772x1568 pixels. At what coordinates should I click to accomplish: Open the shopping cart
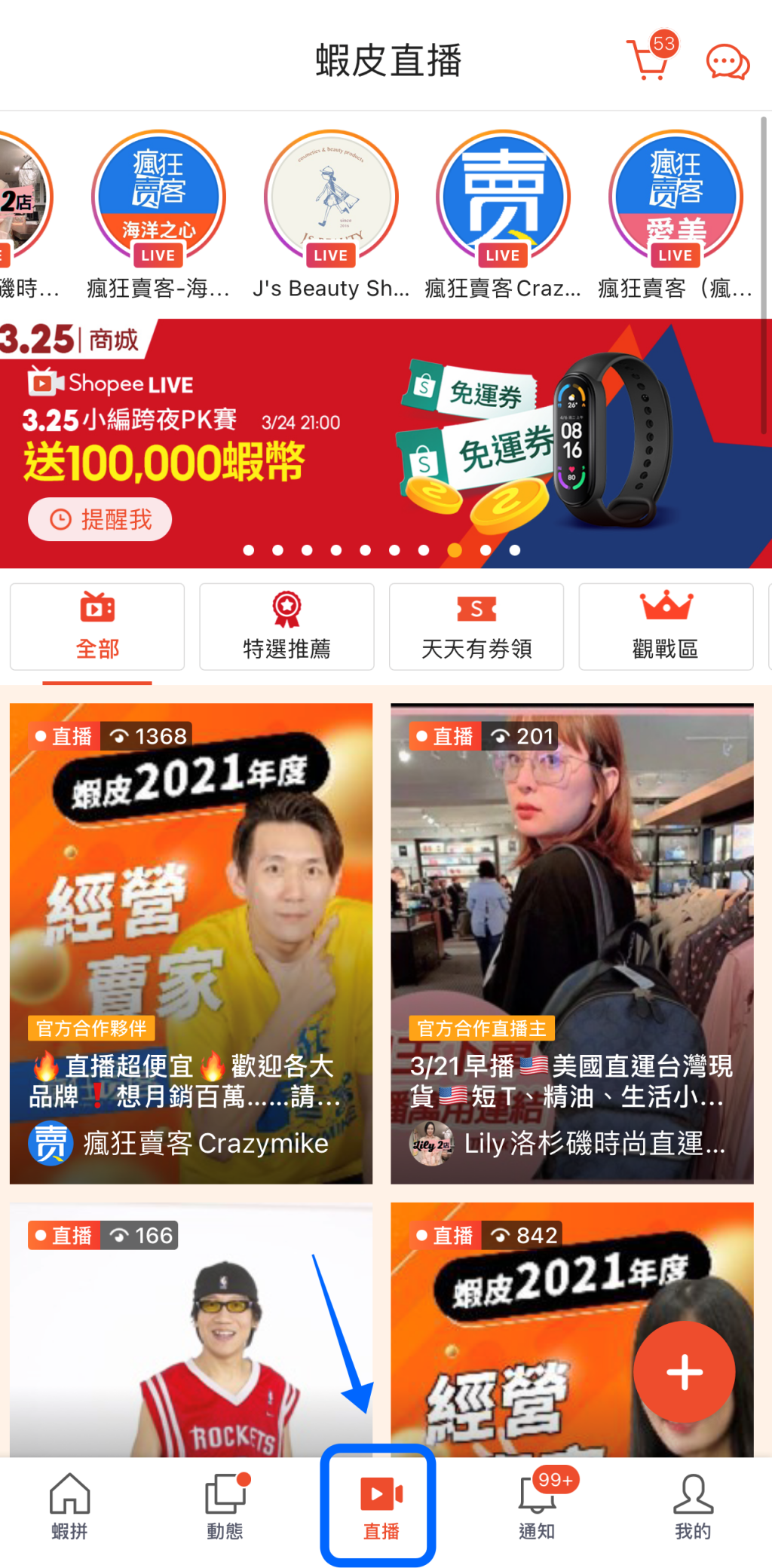pyautogui.click(x=650, y=60)
